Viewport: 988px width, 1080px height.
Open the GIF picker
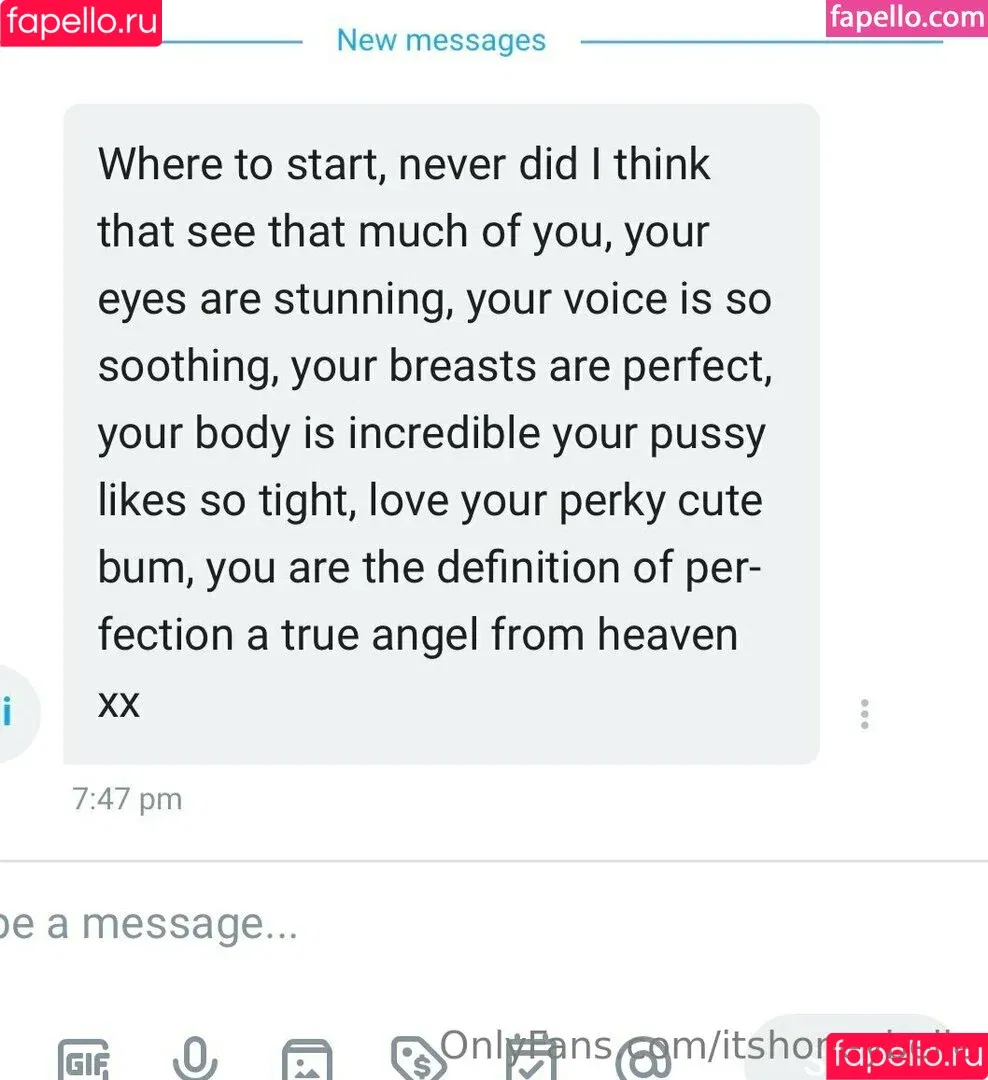[84, 1060]
